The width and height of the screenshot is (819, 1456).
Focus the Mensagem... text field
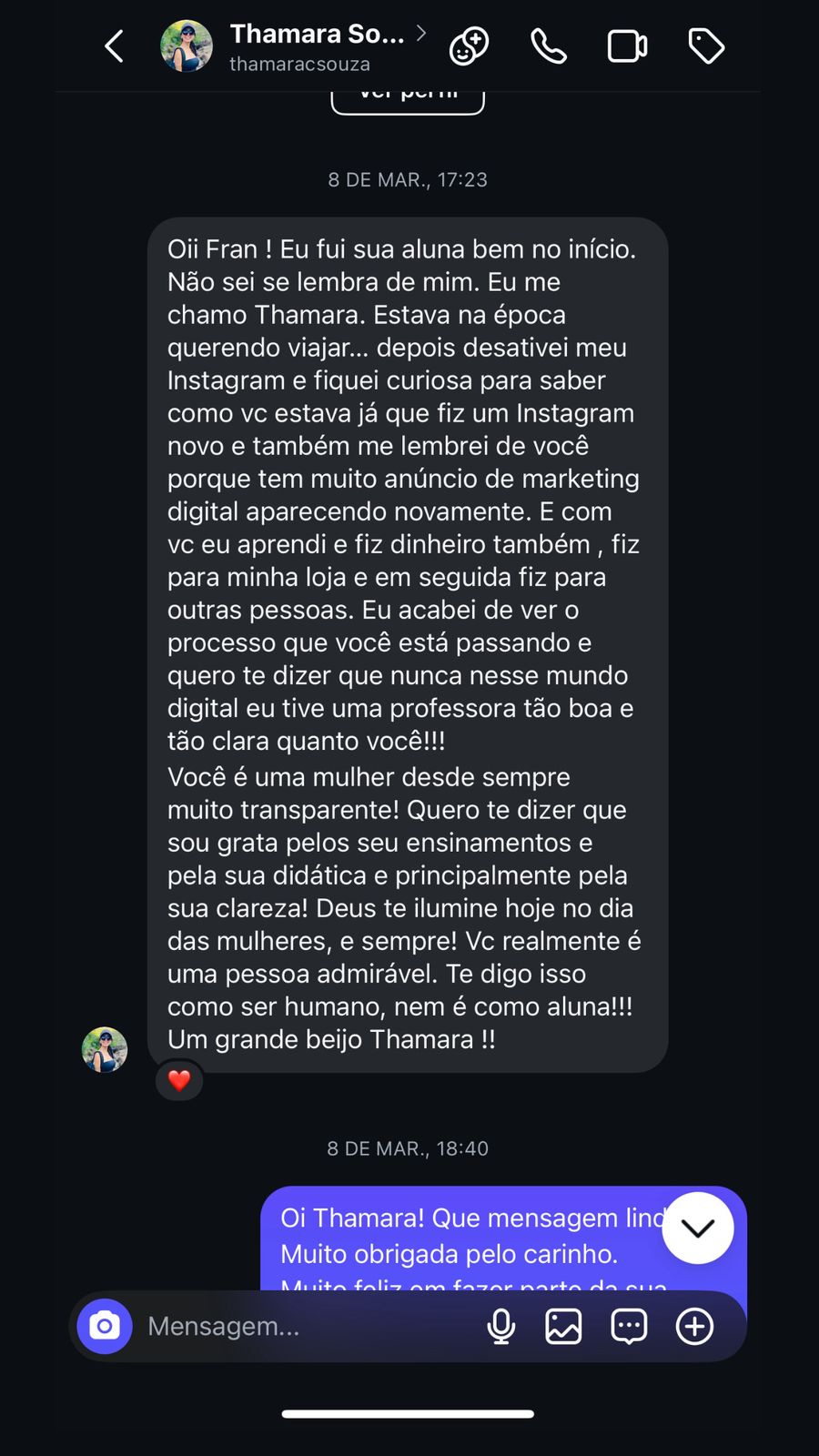pos(309,1326)
